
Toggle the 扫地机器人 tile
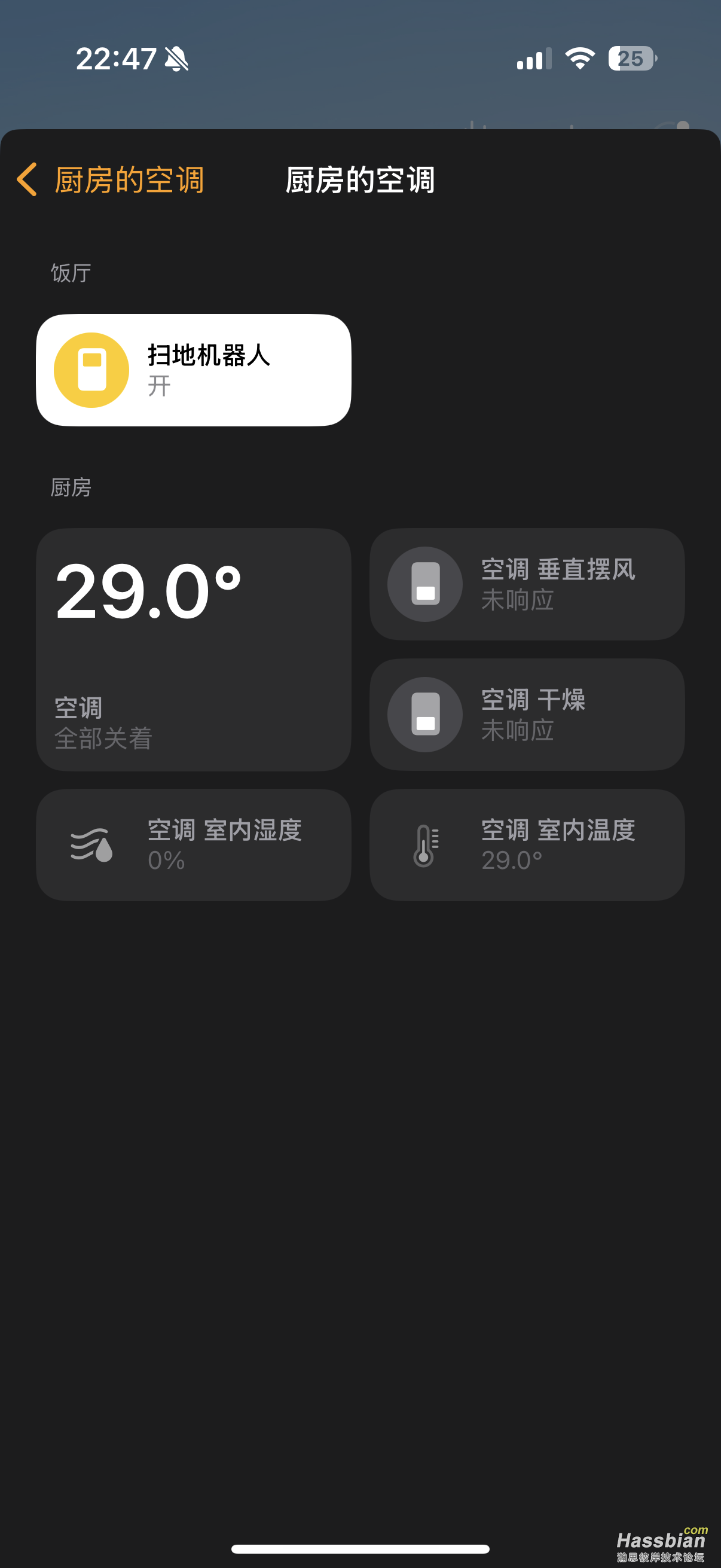coord(194,370)
